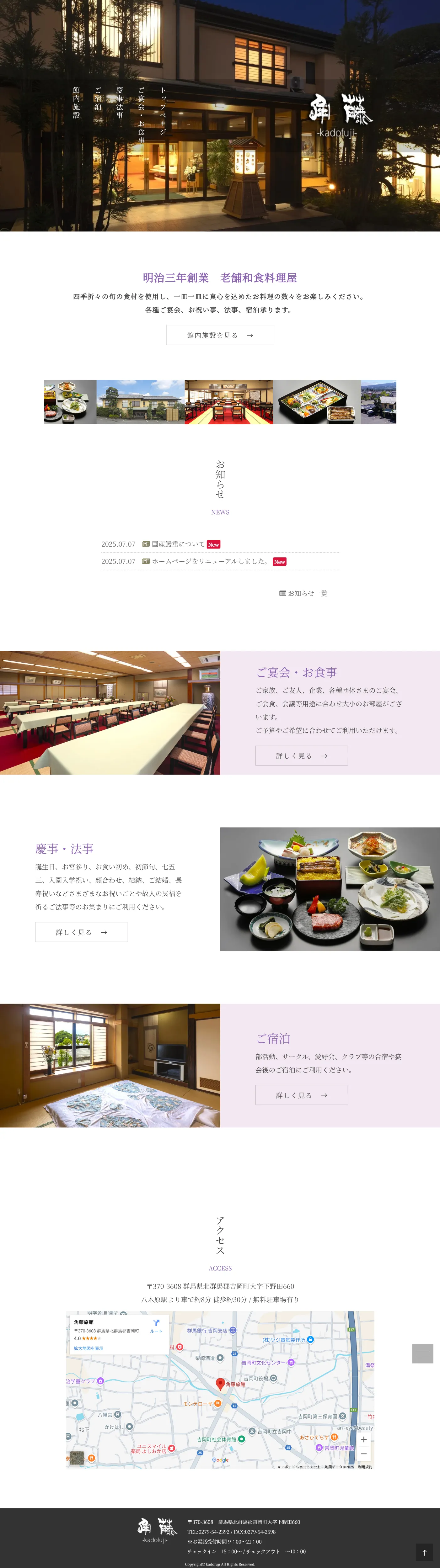Open トップページ navigation link
The height and width of the screenshot is (1568, 440).
[163, 110]
